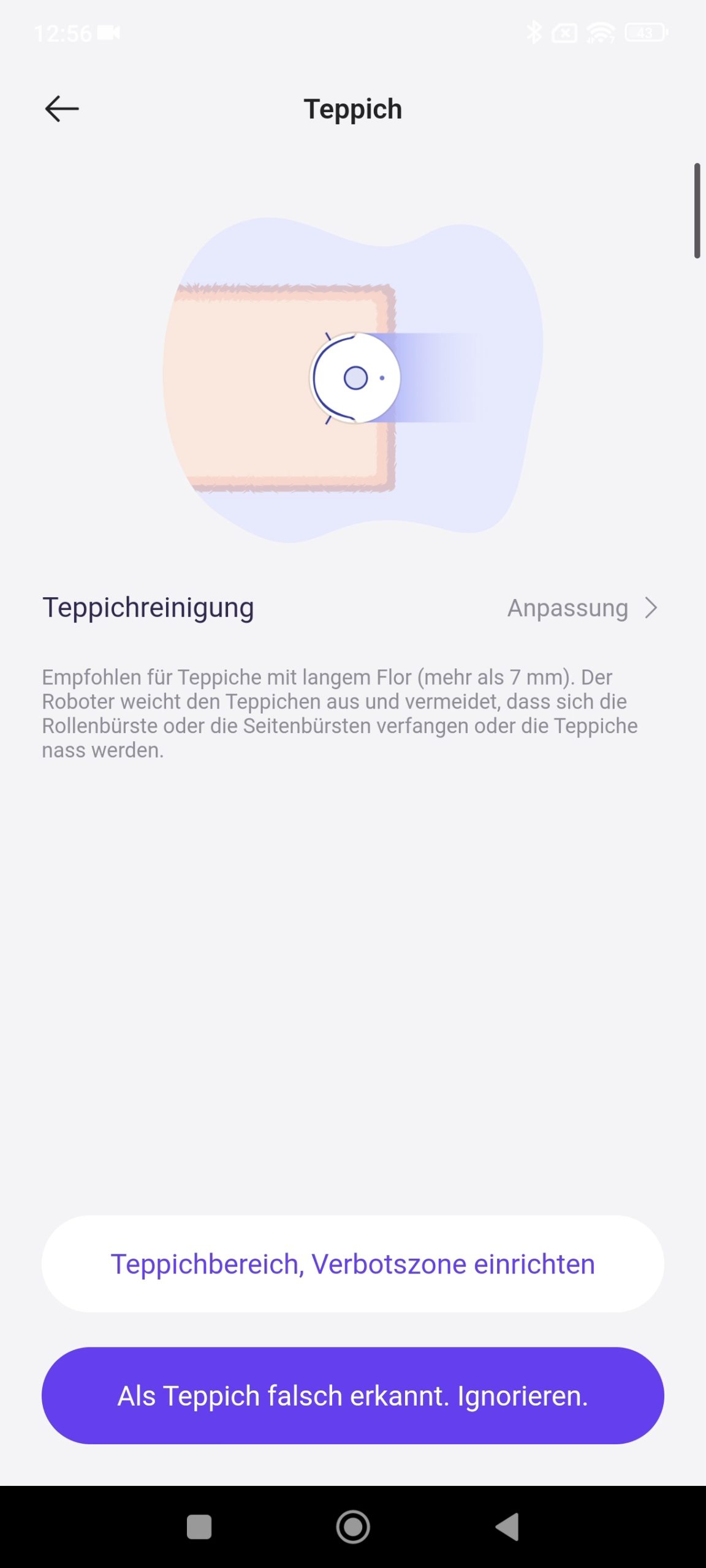Open the Teppichreinigung Anpassung setting
This screenshot has height=1568, width=706.
click(x=353, y=608)
